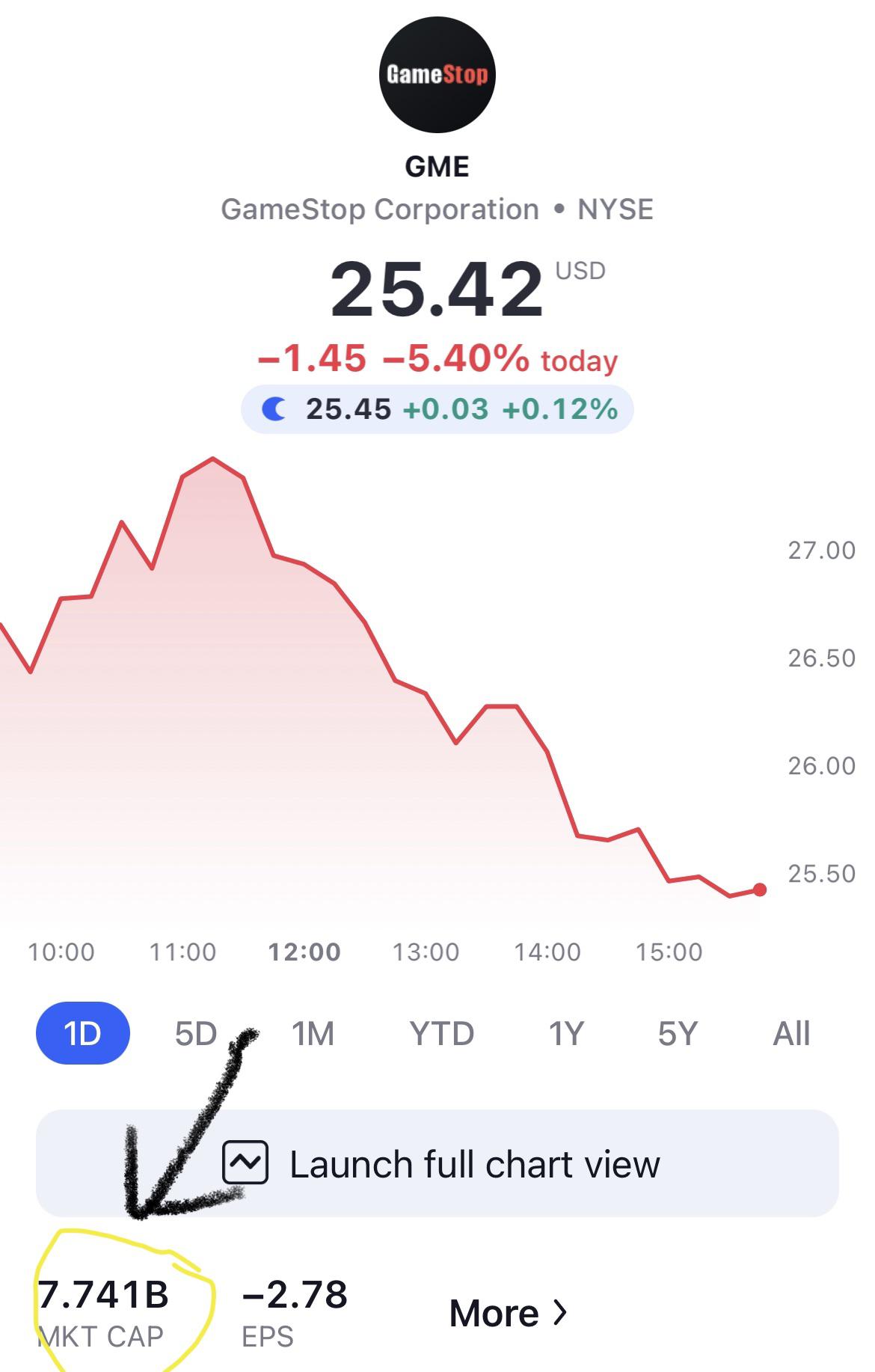The height and width of the screenshot is (1372, 875).
Task: Click the GameStop logo icon
Action: click(437, 75)
